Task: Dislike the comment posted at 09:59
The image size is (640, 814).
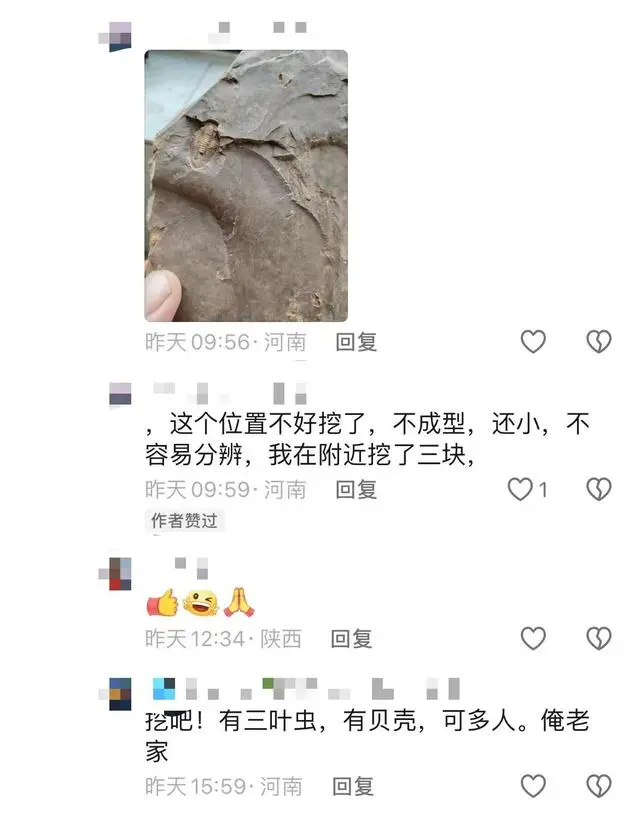Action: click(598, 489)
